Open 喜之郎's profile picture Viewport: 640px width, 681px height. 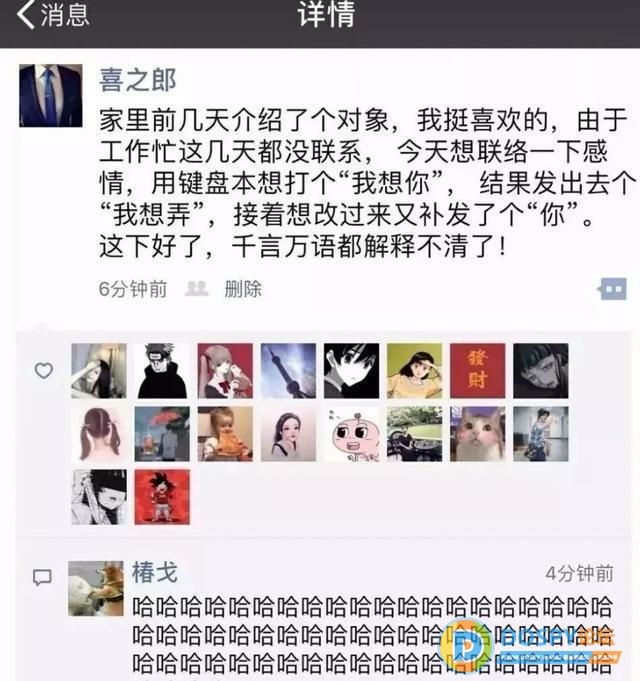(50, 95)
